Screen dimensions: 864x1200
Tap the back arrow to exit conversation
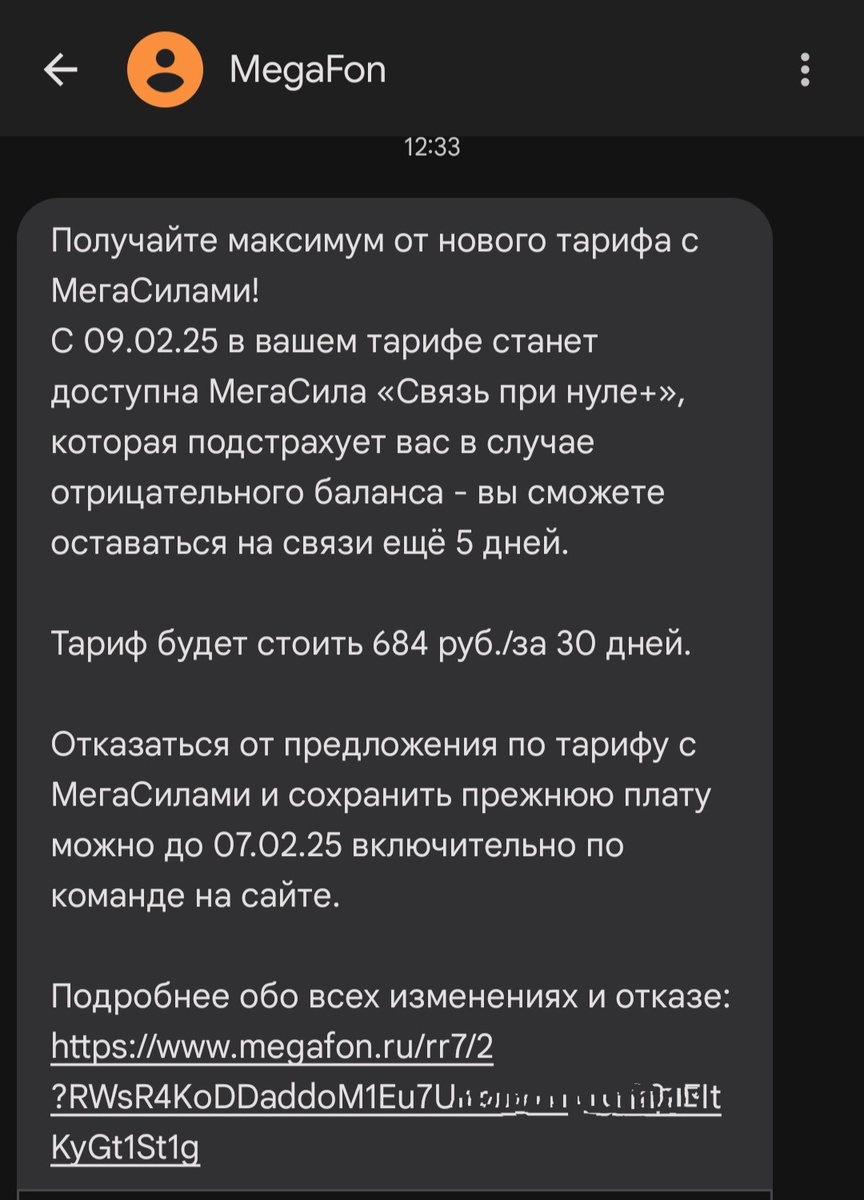(60, 68)
